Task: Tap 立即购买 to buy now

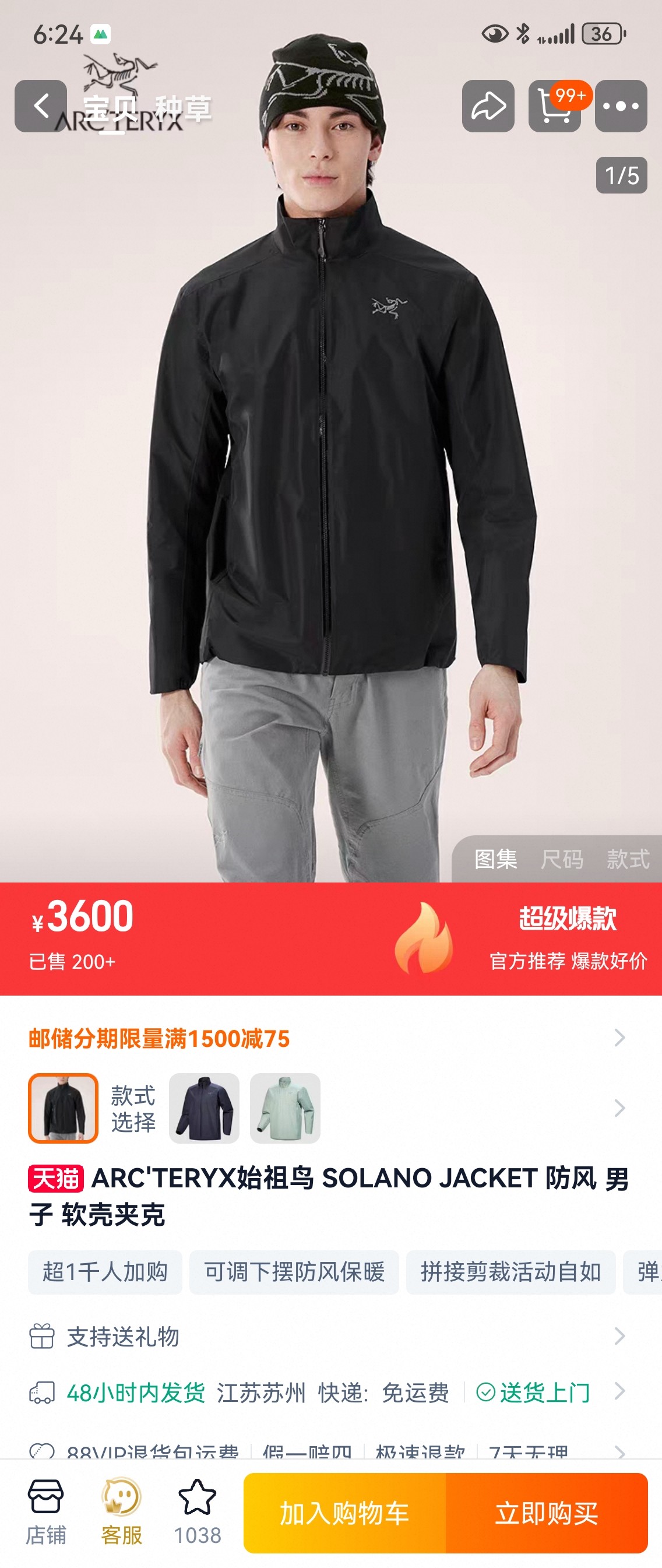Action: 547,1513
